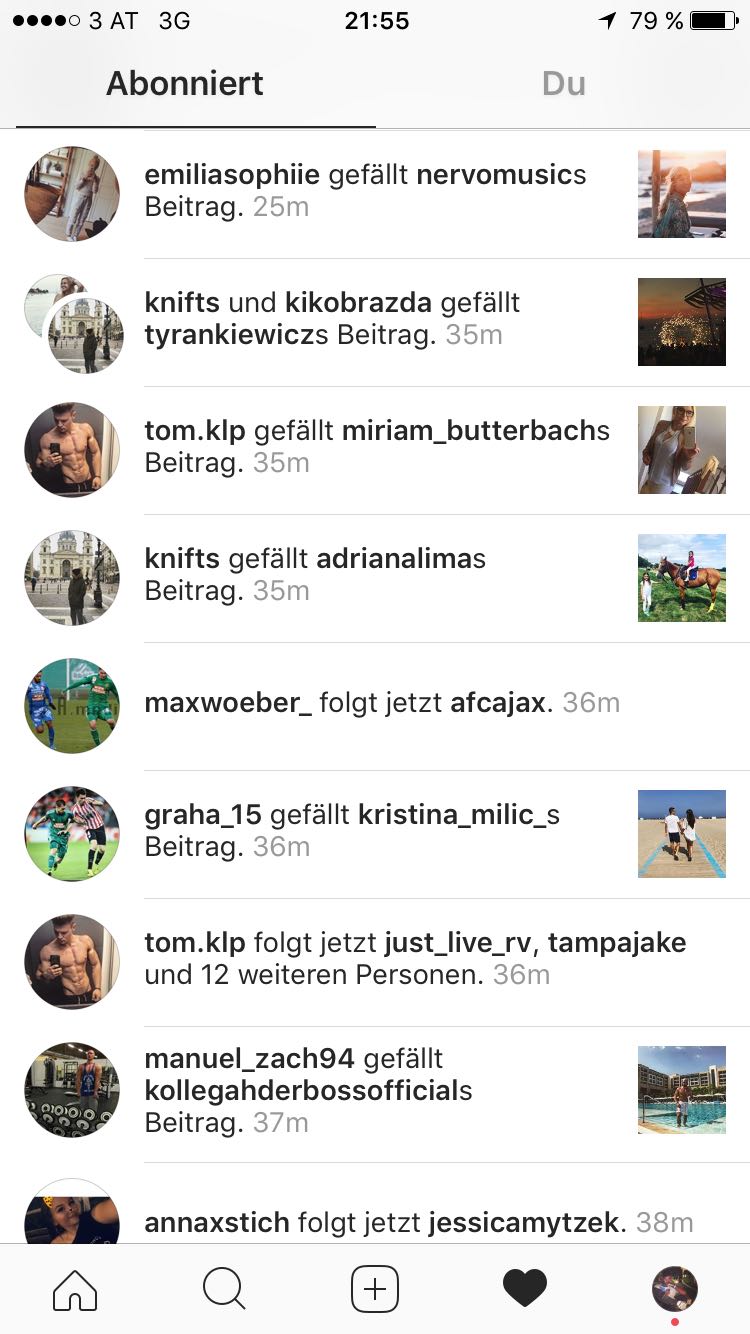
Task: Go to the home feed
Action: click(75, 1288)
